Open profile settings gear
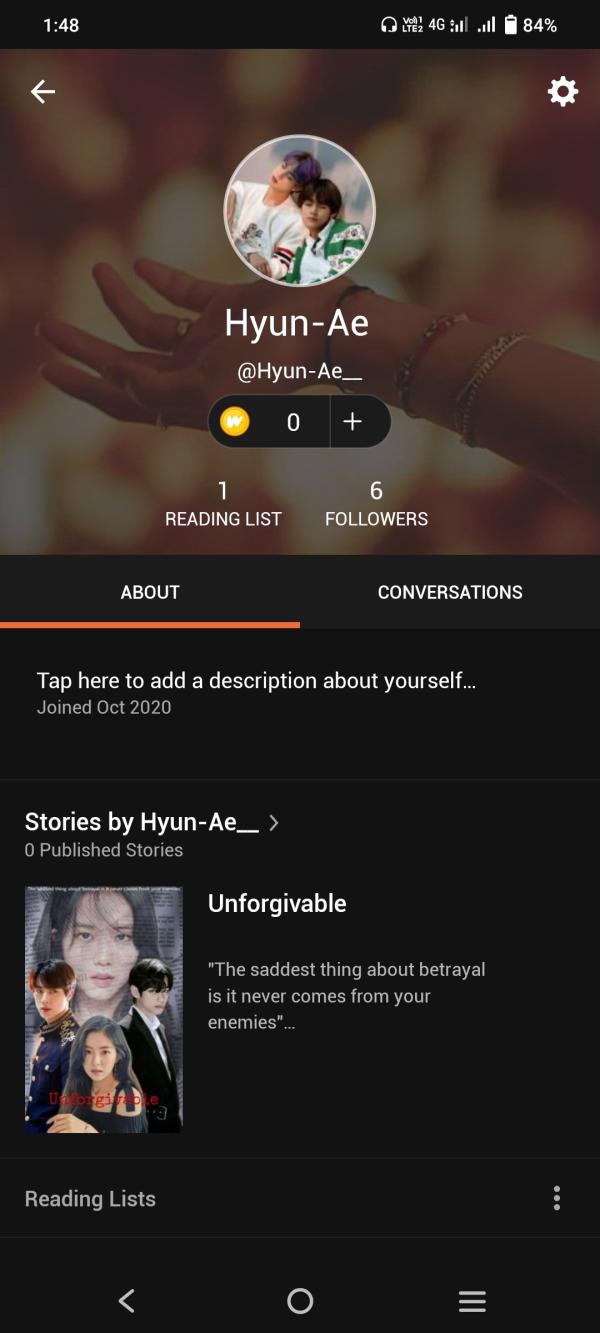The image size is (600, 1333). pos(562,92)
